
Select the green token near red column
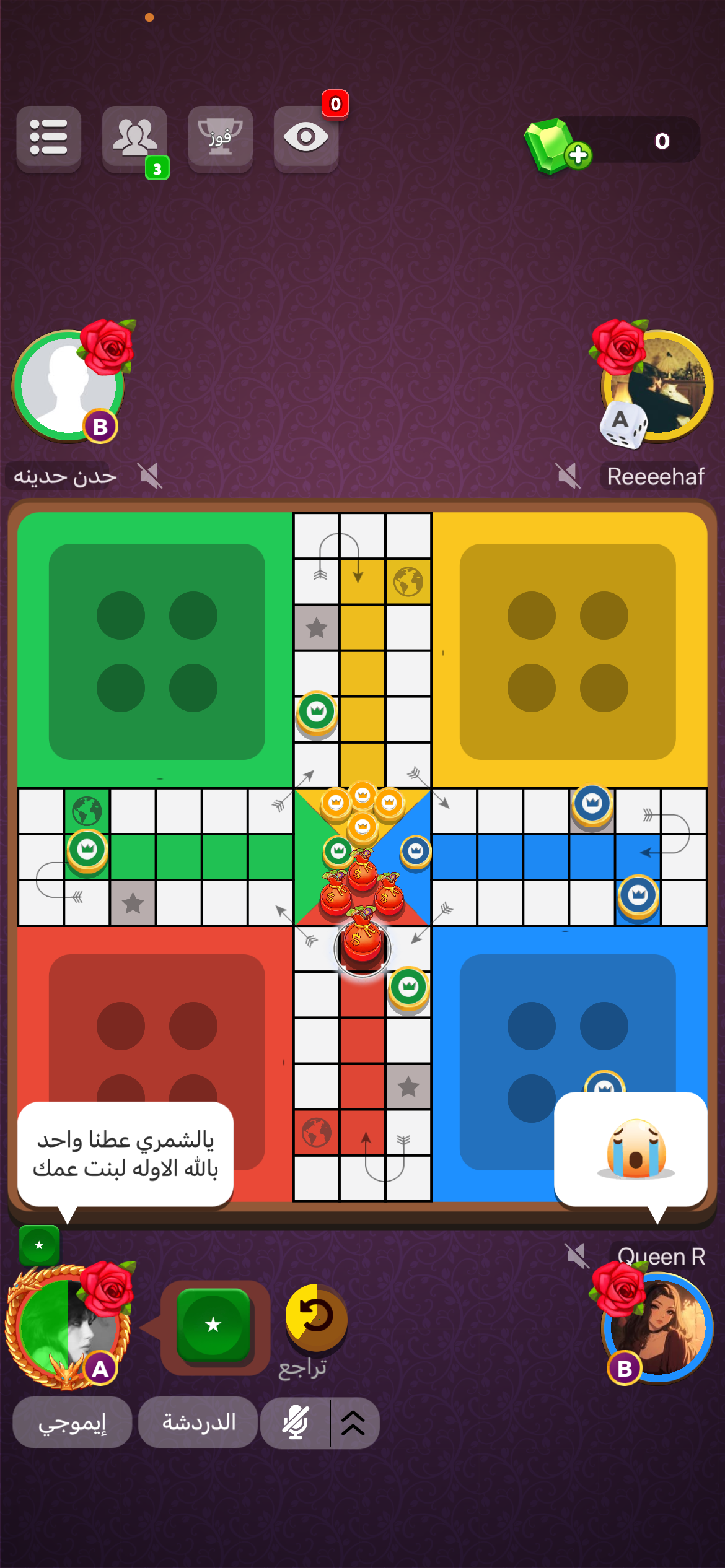pos(408,988)
